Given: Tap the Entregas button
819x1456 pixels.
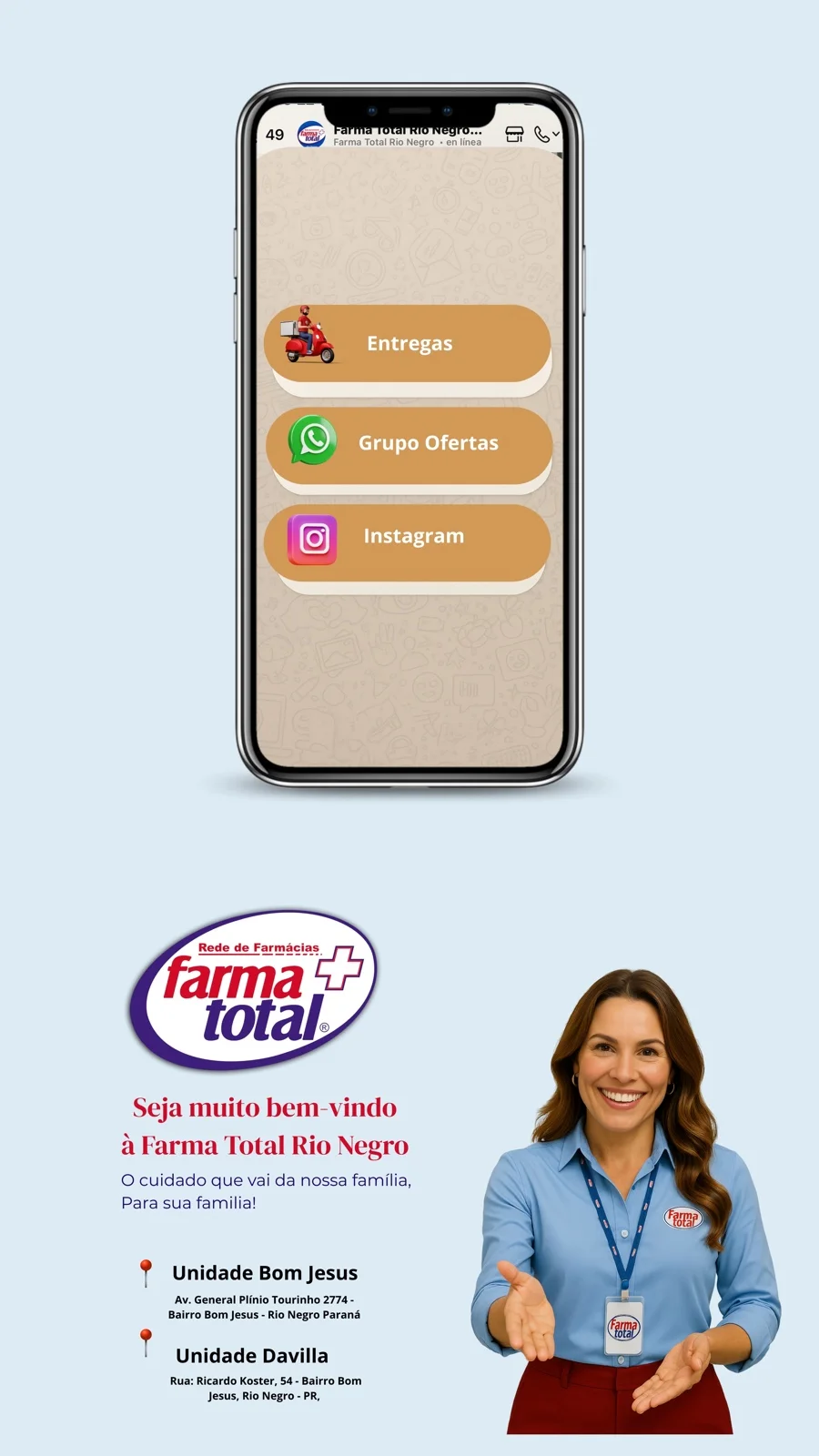Looking at the screenshot, I should point(408,344).
